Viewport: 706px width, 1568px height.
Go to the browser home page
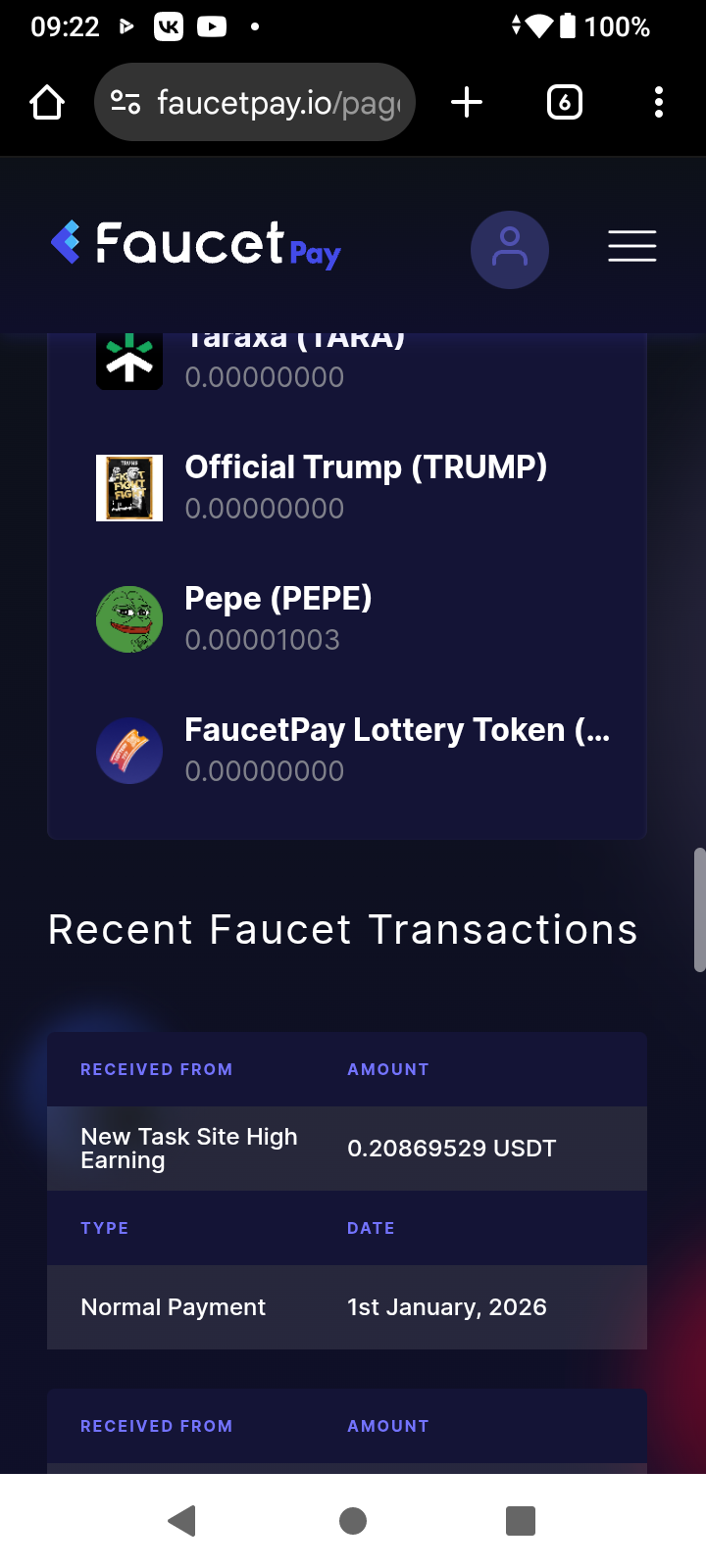coord(47,102)
